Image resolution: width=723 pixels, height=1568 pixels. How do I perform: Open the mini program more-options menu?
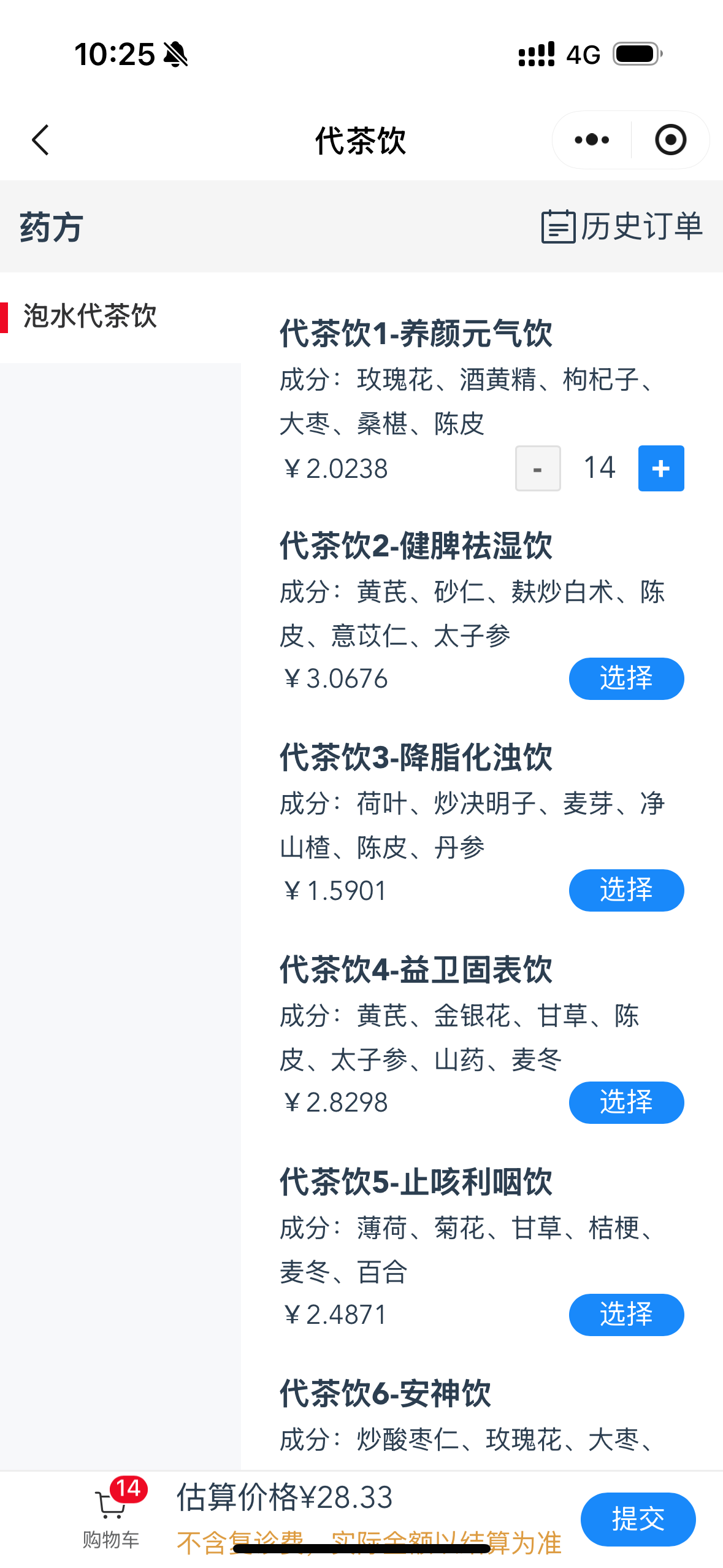coord(592,140)
